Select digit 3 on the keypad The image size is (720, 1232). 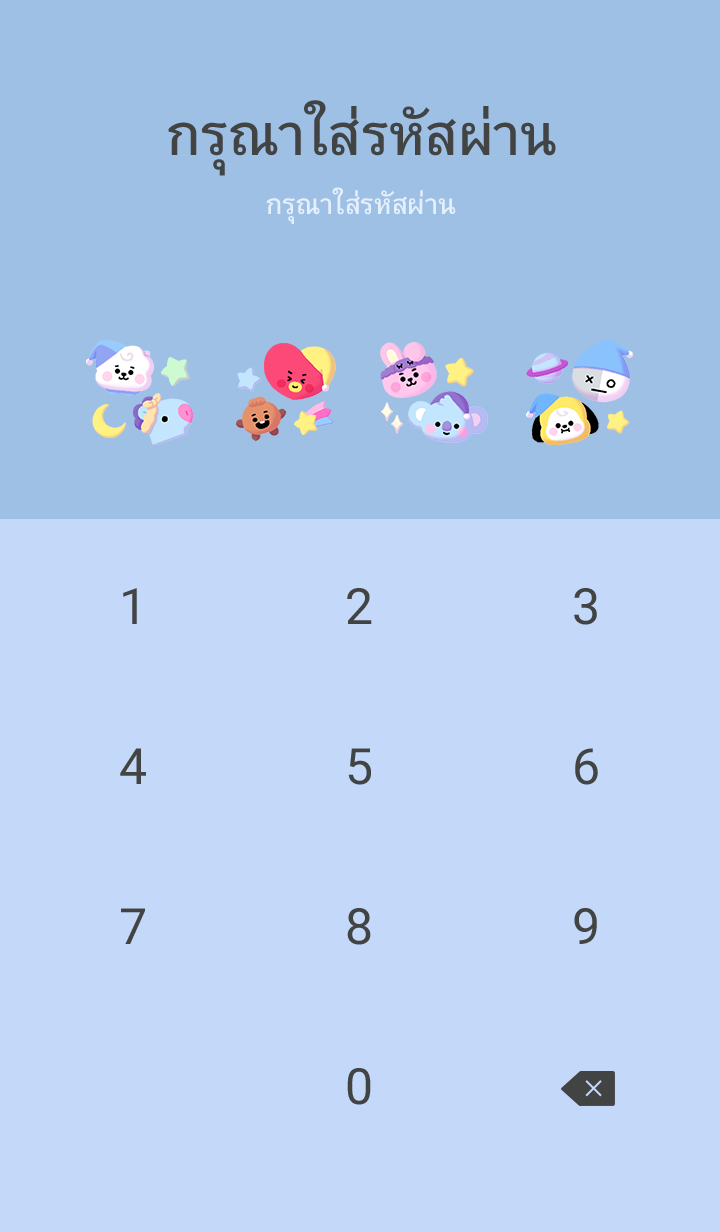585,607
